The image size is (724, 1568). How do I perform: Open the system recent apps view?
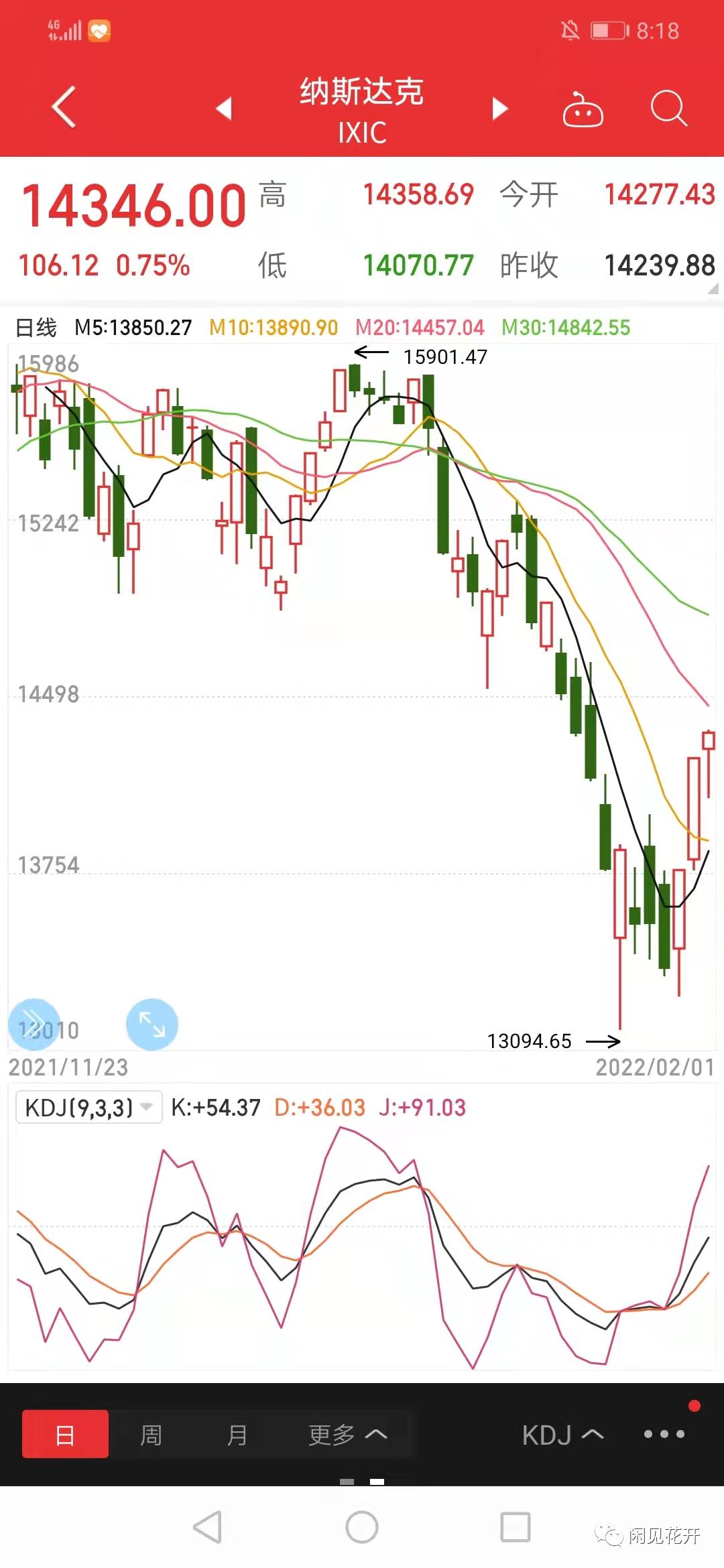516,1528
